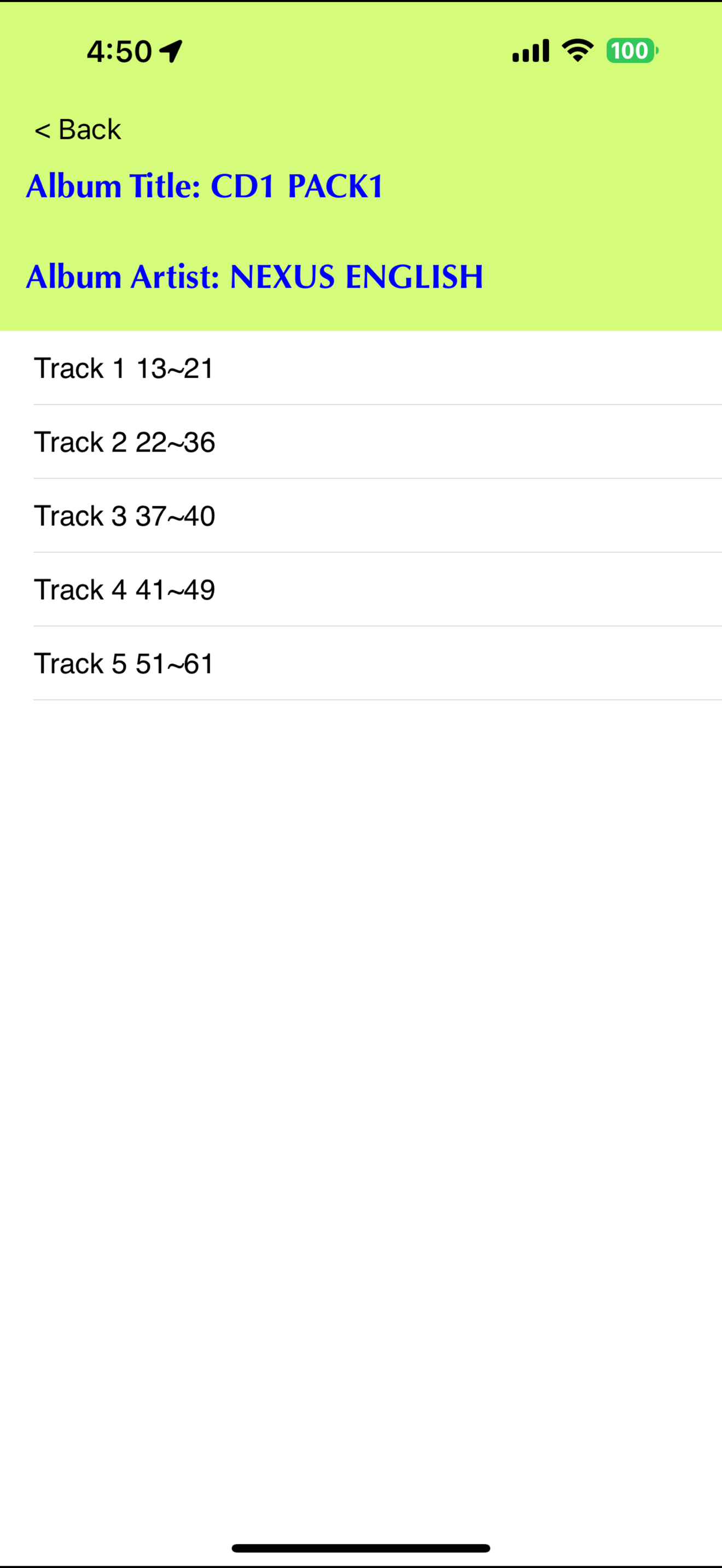Select Track 1 13~21
Screen dimensions: 722x1568
[125, 367]
